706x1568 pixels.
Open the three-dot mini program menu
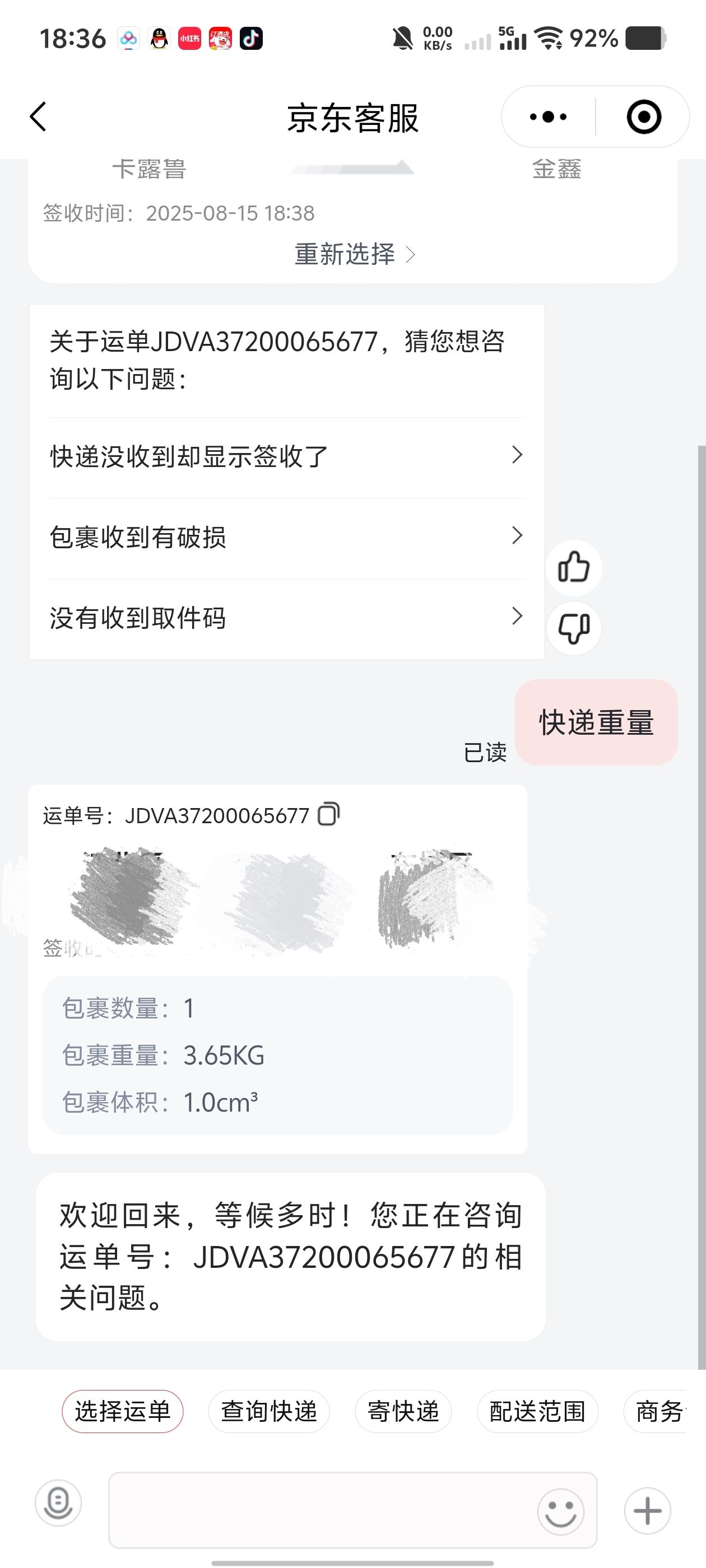pos(547,117)
